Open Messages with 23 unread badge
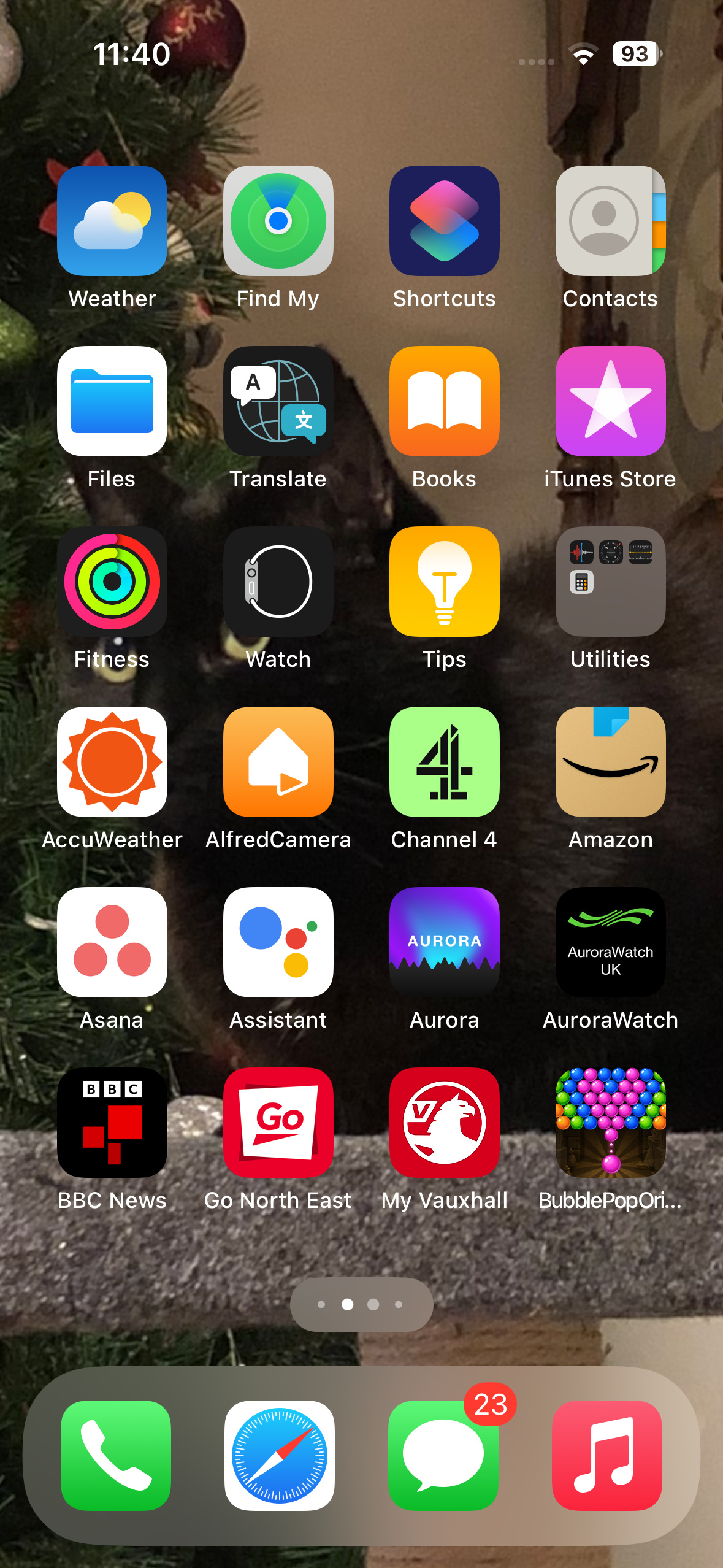This screenshot has height=1568, width=723. click(443, 1455)
